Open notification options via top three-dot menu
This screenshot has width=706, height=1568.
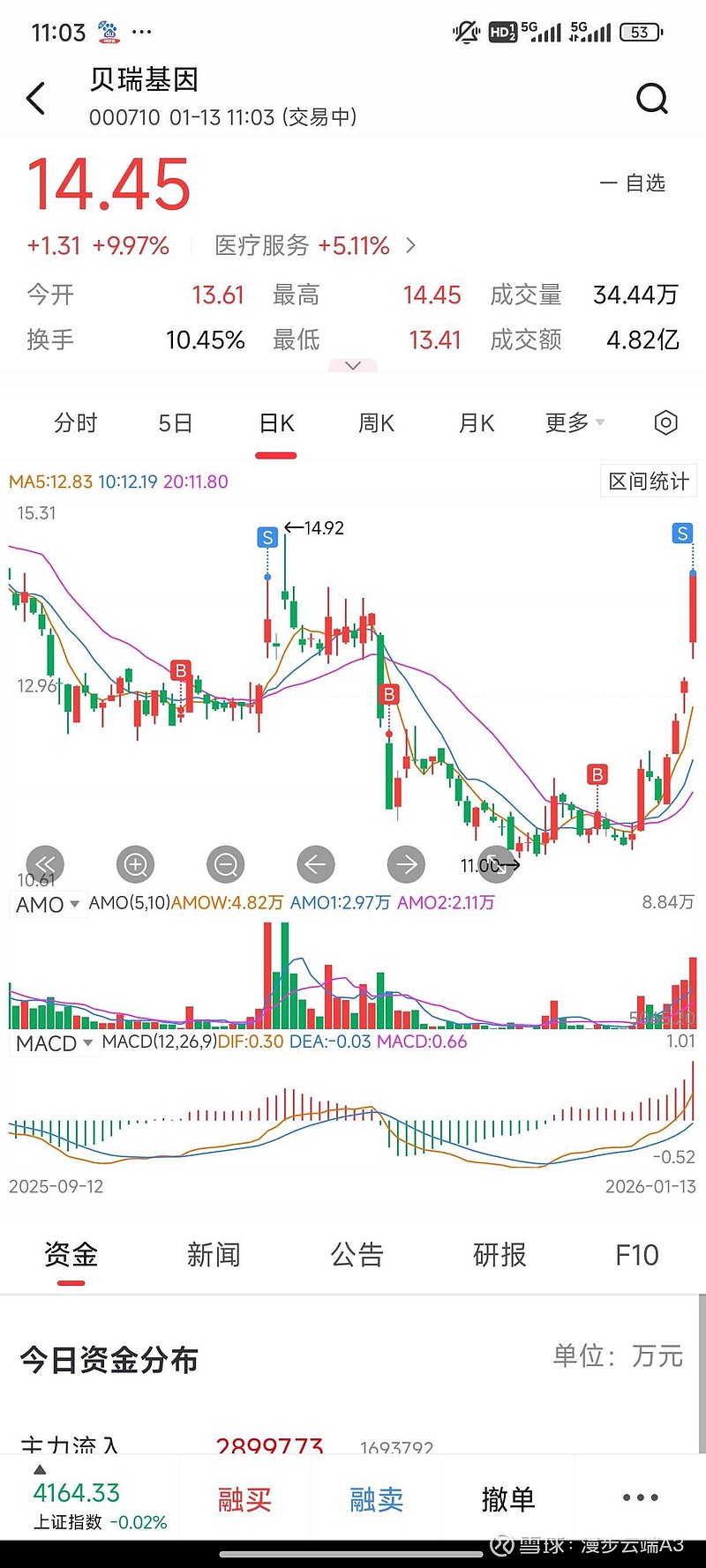[143, 33]
